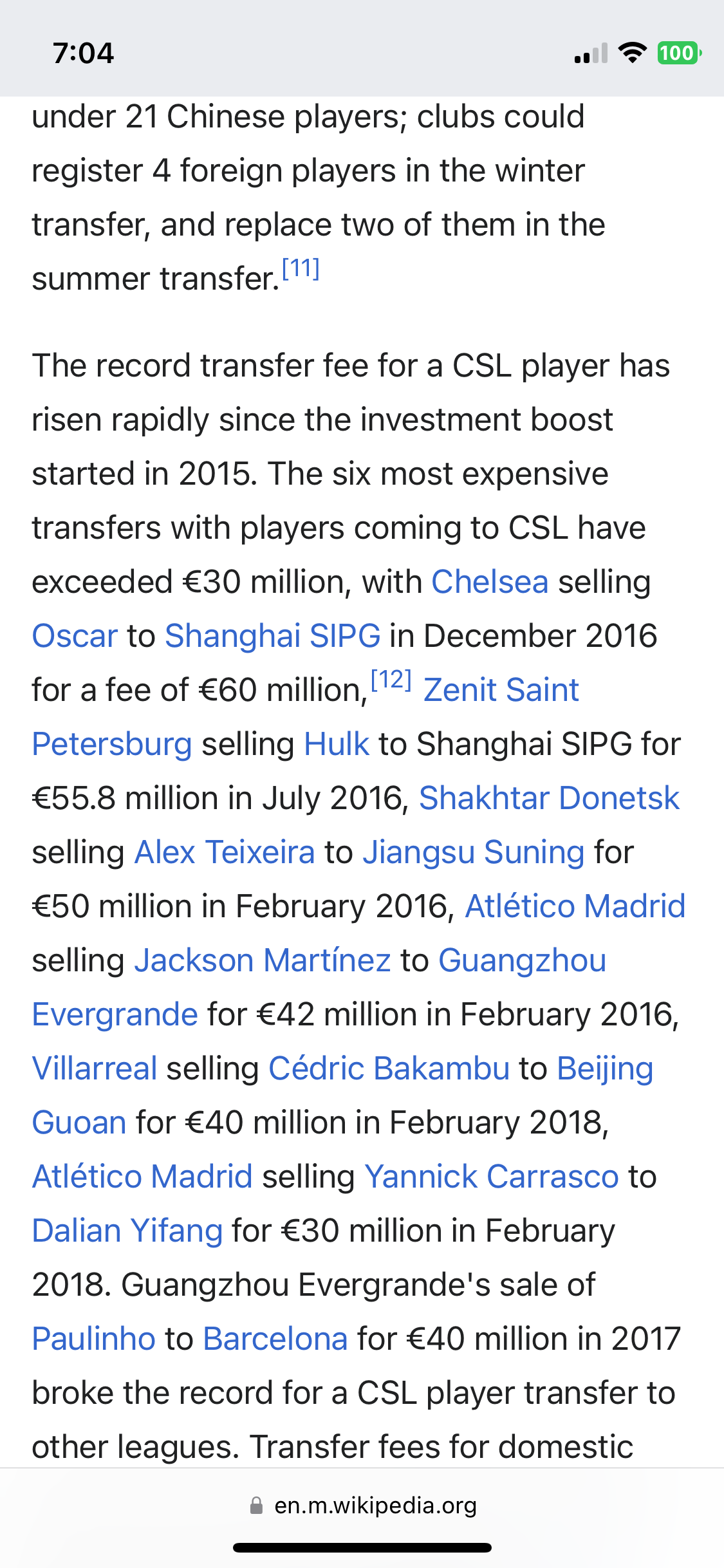Open the Yannick Carrasco link

[x=491, y=1177]
